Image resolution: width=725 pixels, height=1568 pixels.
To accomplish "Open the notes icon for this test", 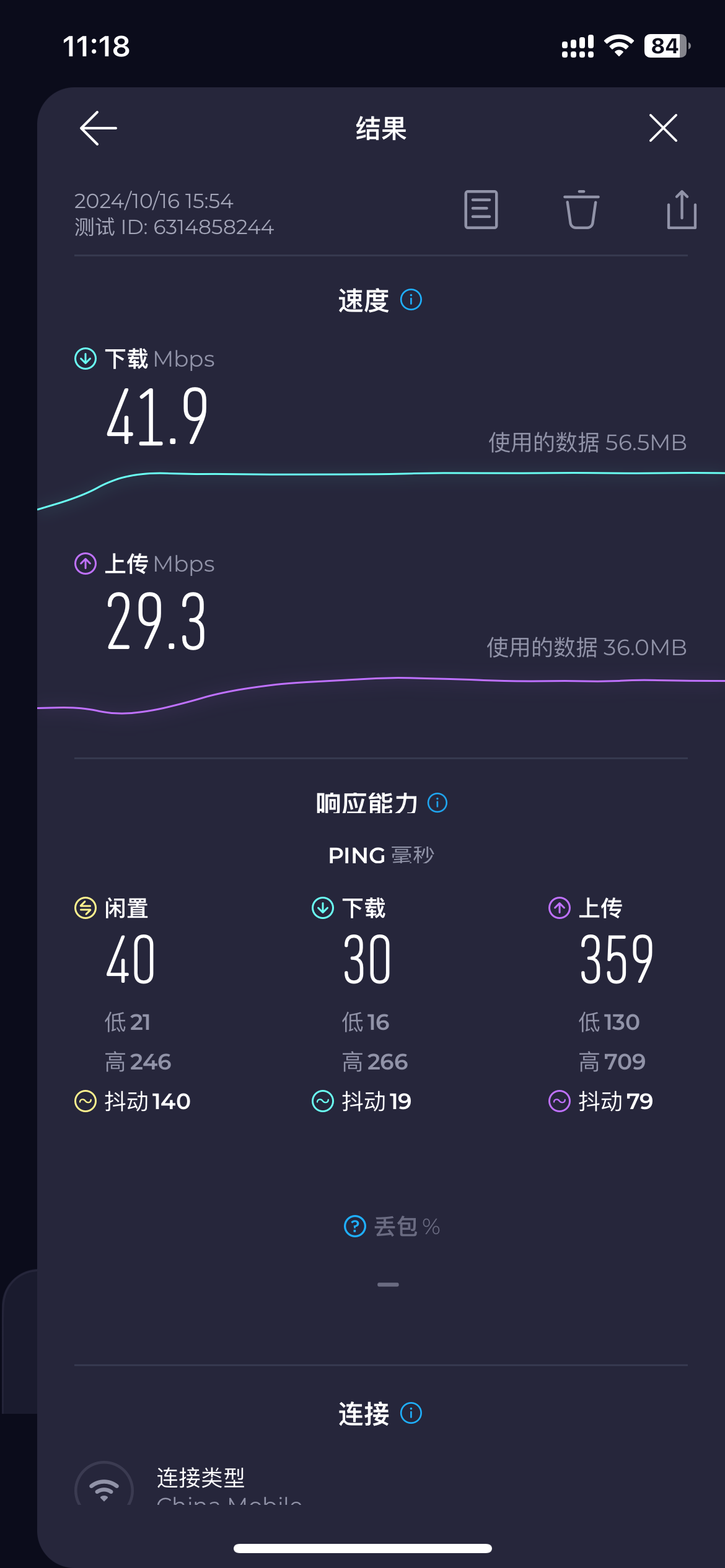I will [x=481, y=210].
